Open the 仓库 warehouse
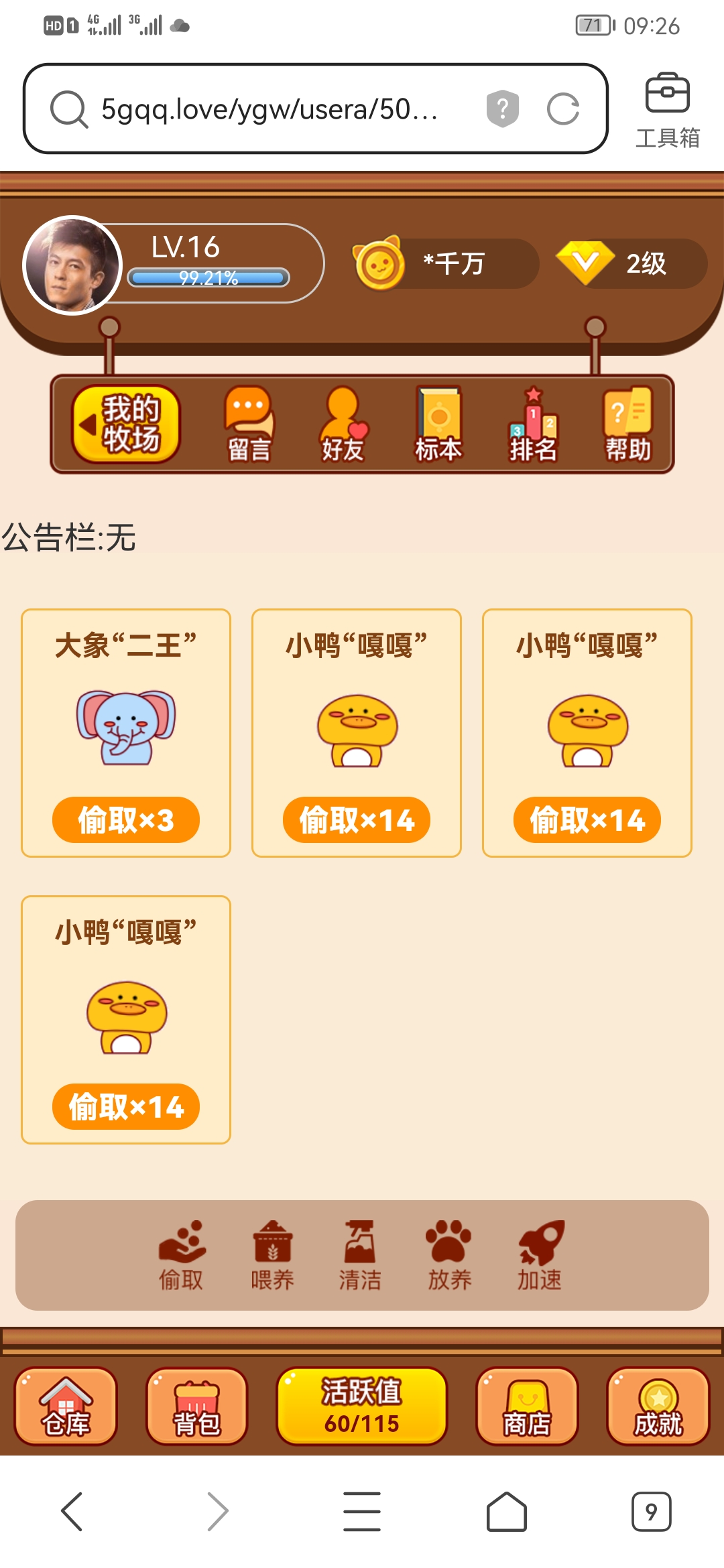724x1568 pixels. point(65,1407)
